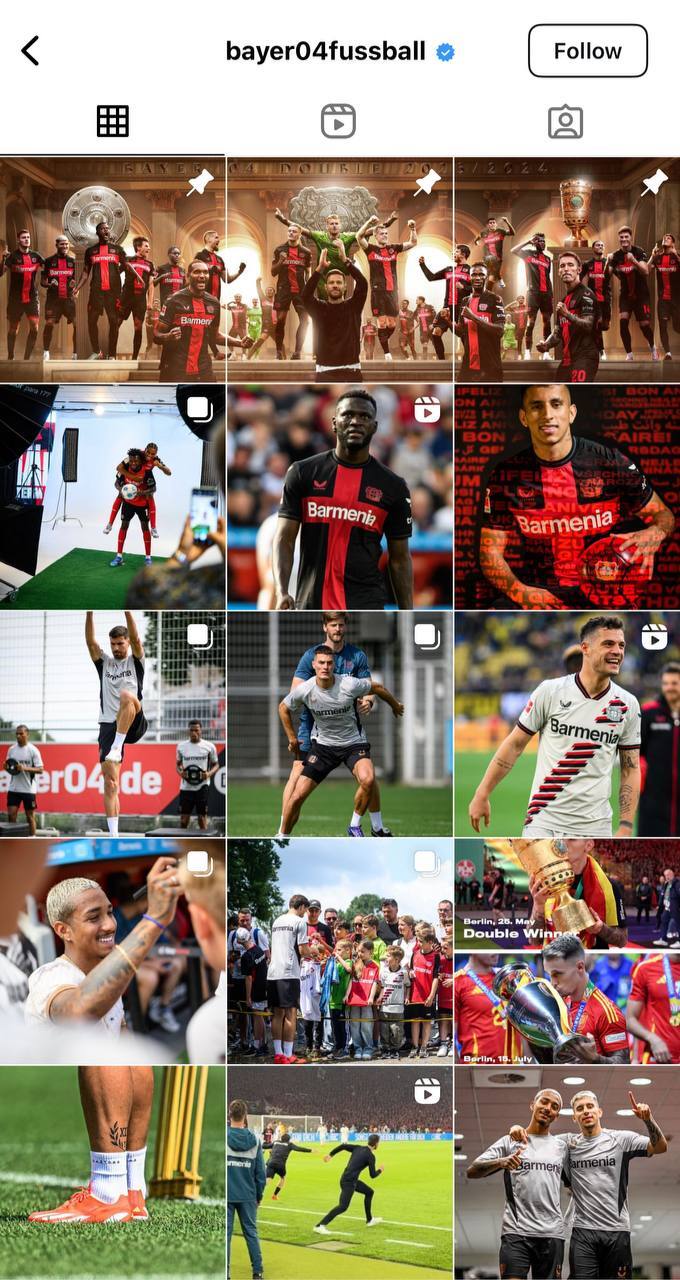Open pinned post with man in black shirt
The image size is (680, 1280).
339,270
